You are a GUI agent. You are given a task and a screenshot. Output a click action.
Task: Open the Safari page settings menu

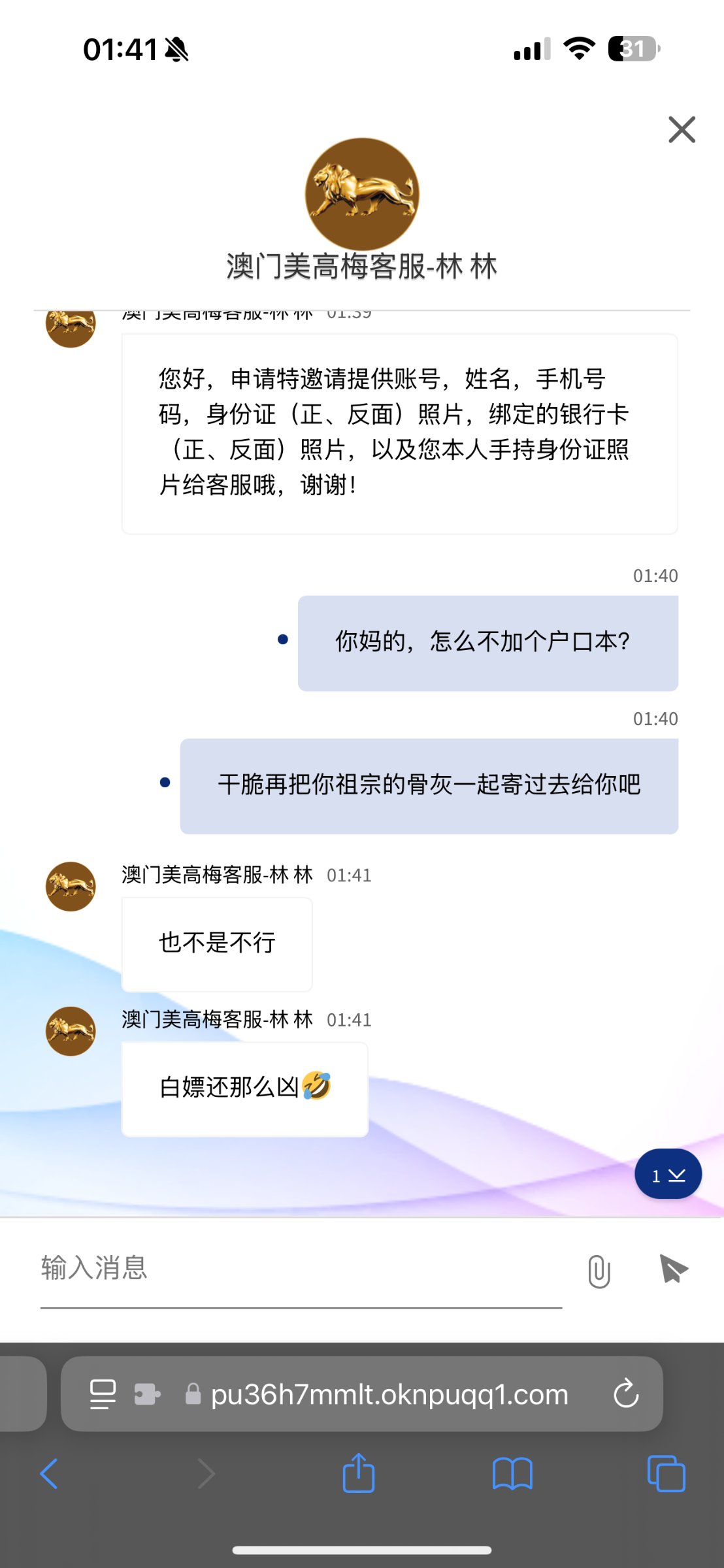coord(103,1394)
